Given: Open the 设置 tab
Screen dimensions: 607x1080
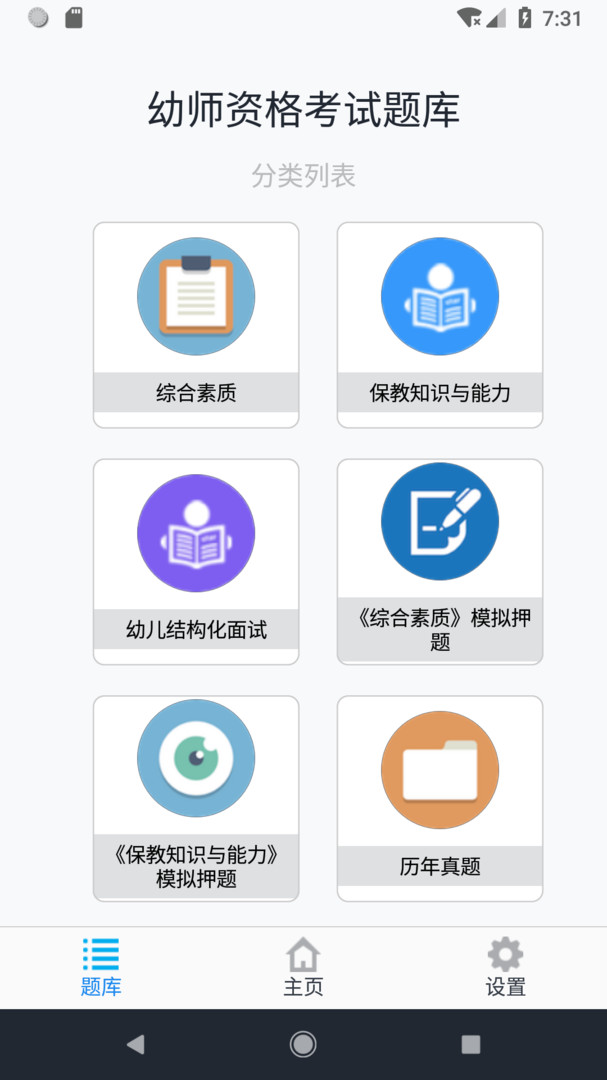Looking at the screenshot, I should click(x=505, y=967).
